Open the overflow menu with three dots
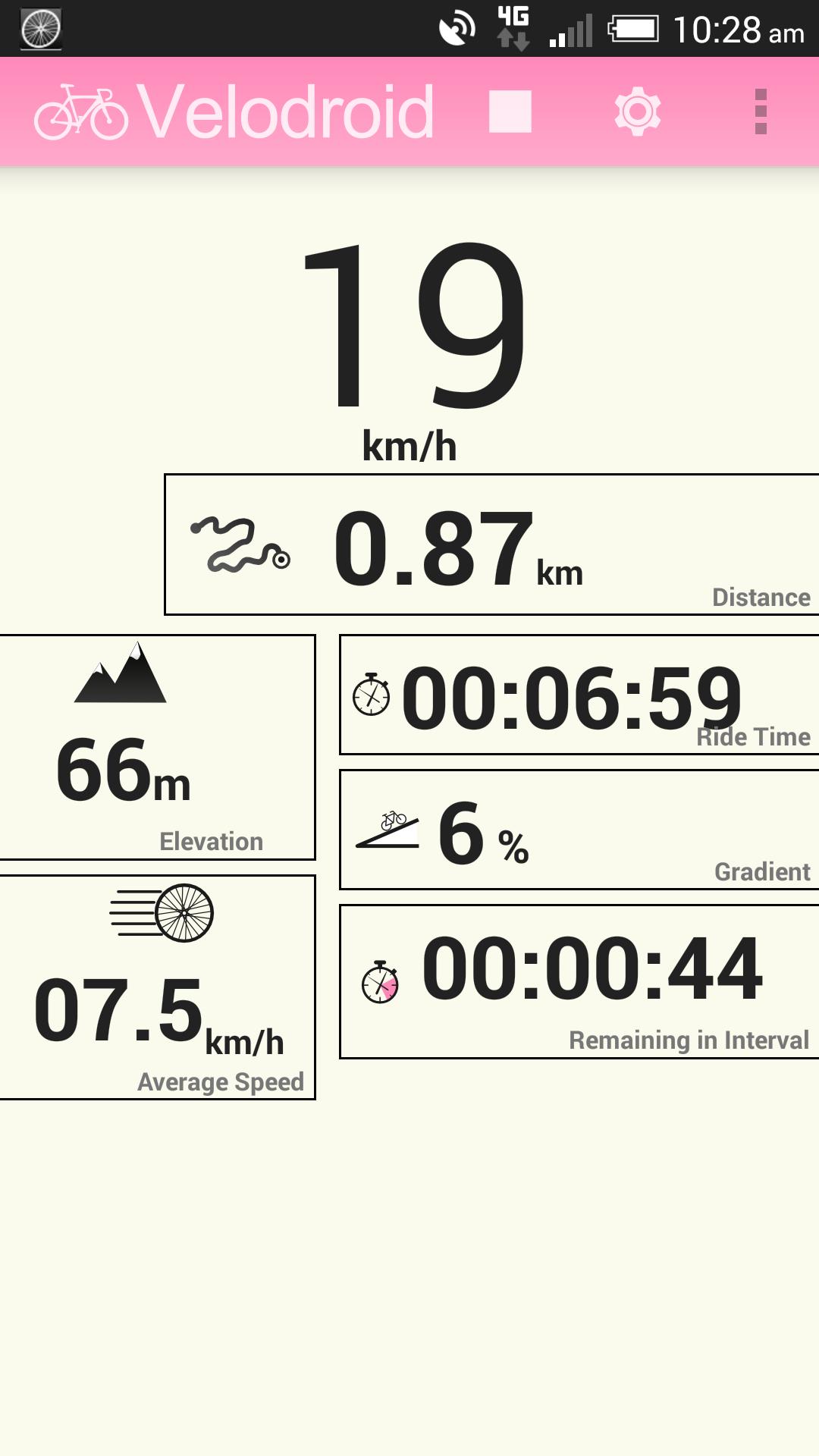The image size is (819, 1456). [760, 112]
